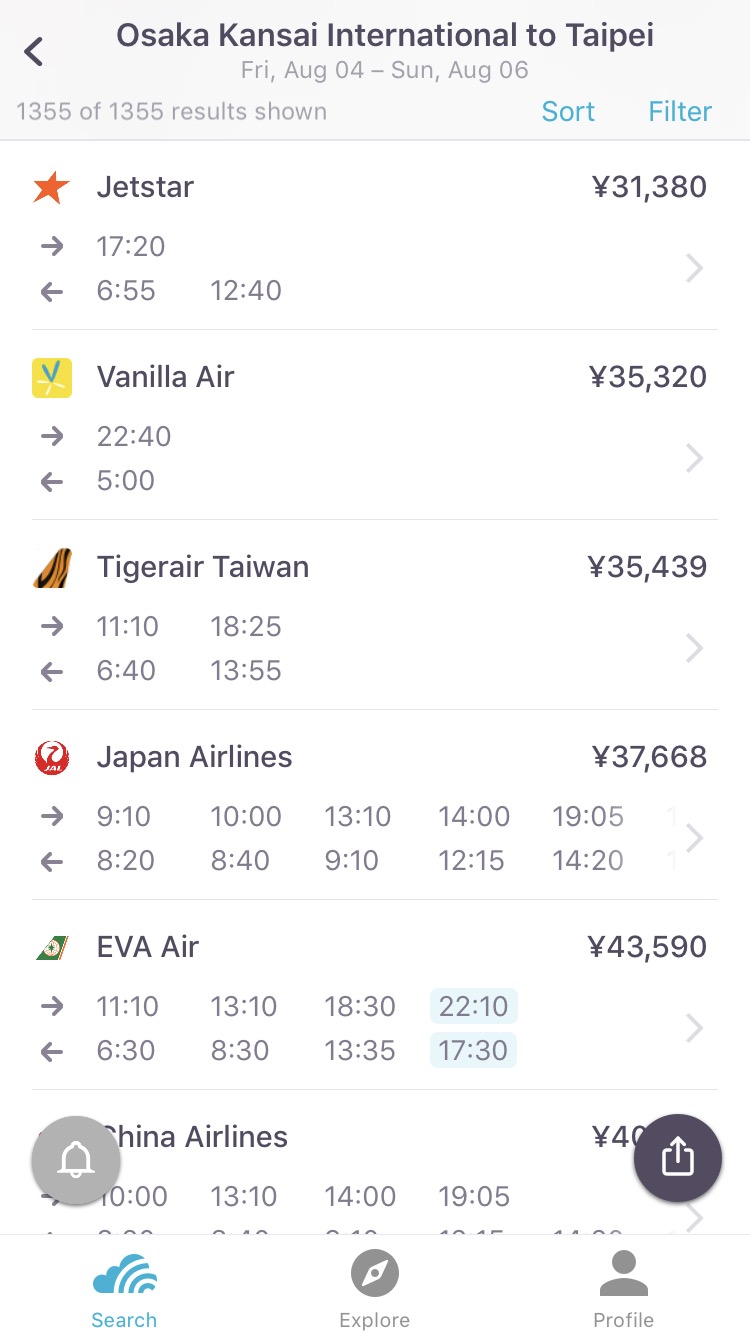Share these search results
This screenshot has height=1334, width=750.
point(678,1158)
